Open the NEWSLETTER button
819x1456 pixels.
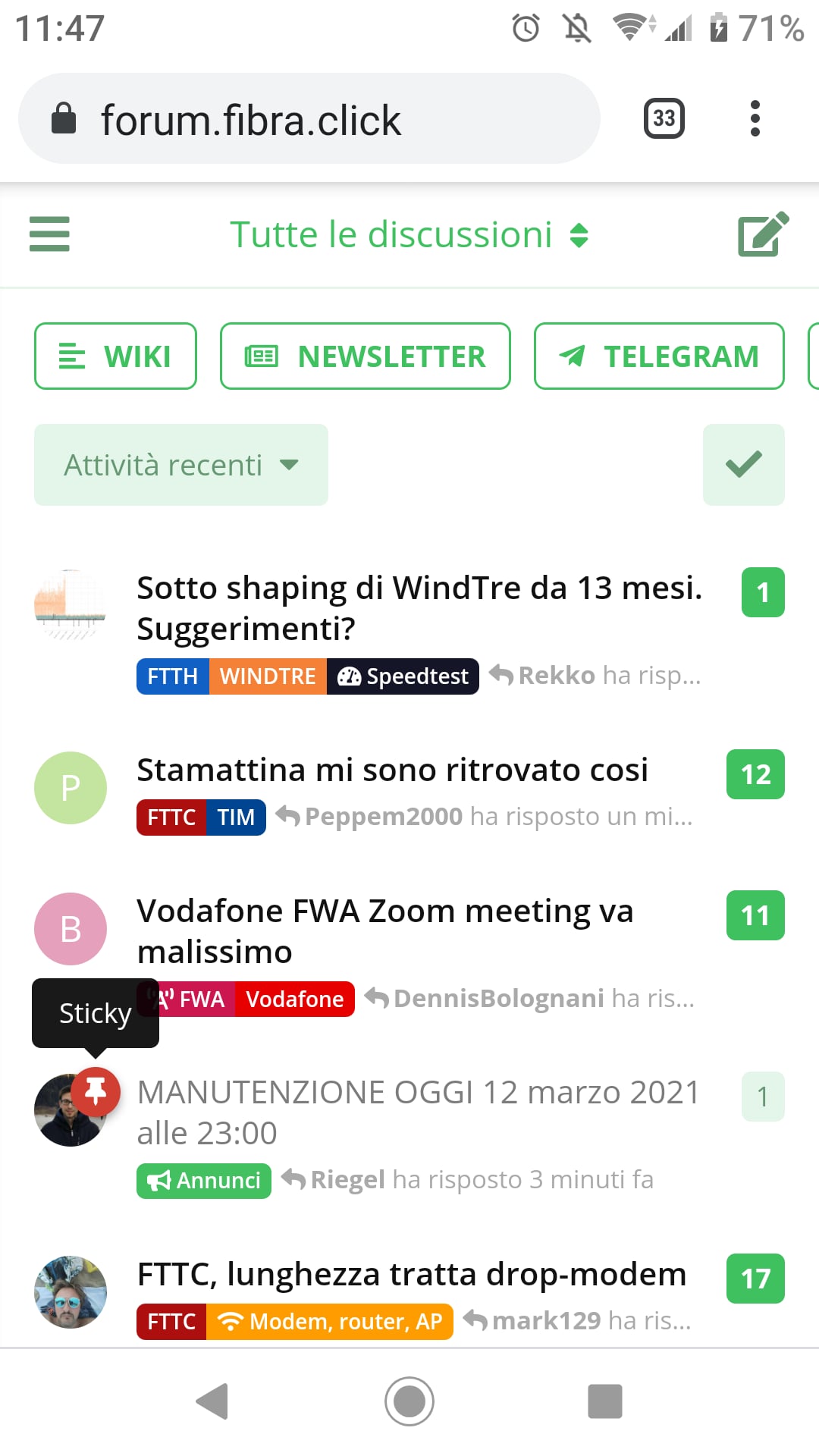click(x=365, y=356)
